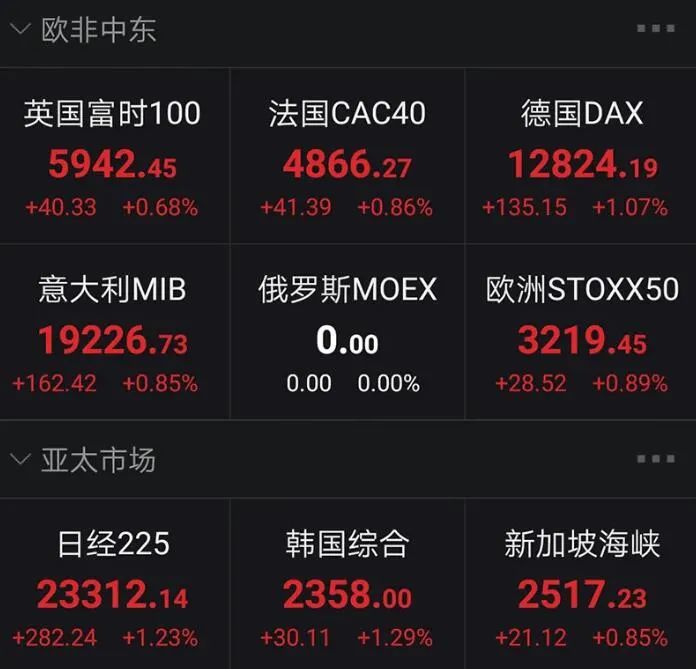Open more options for 亚太市场

click(655, 459)
